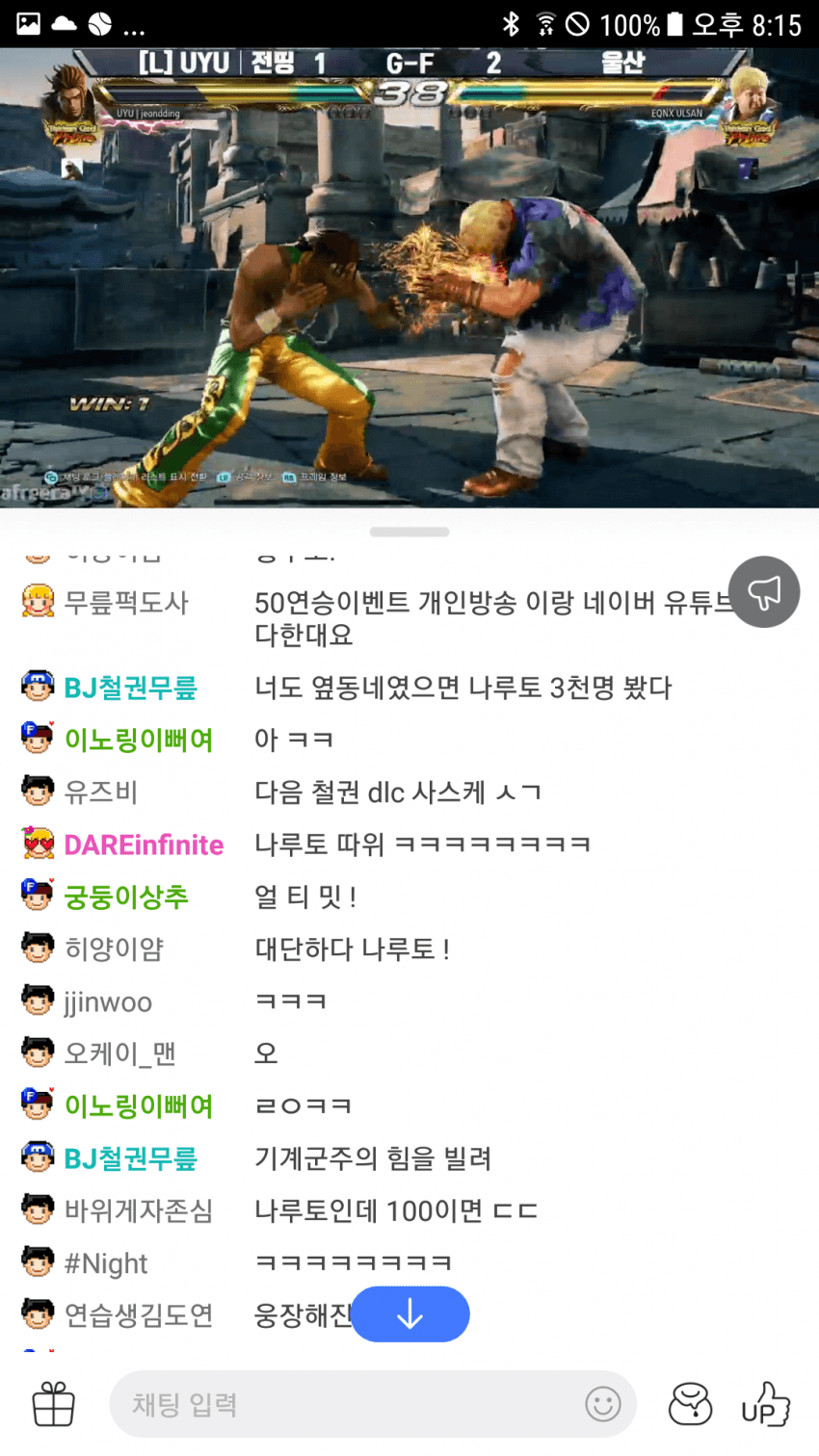Screen dimensions: 819x1456
Task: Tap the UP recommend thumbs-up icon
Action: (x=765, y=1405)
